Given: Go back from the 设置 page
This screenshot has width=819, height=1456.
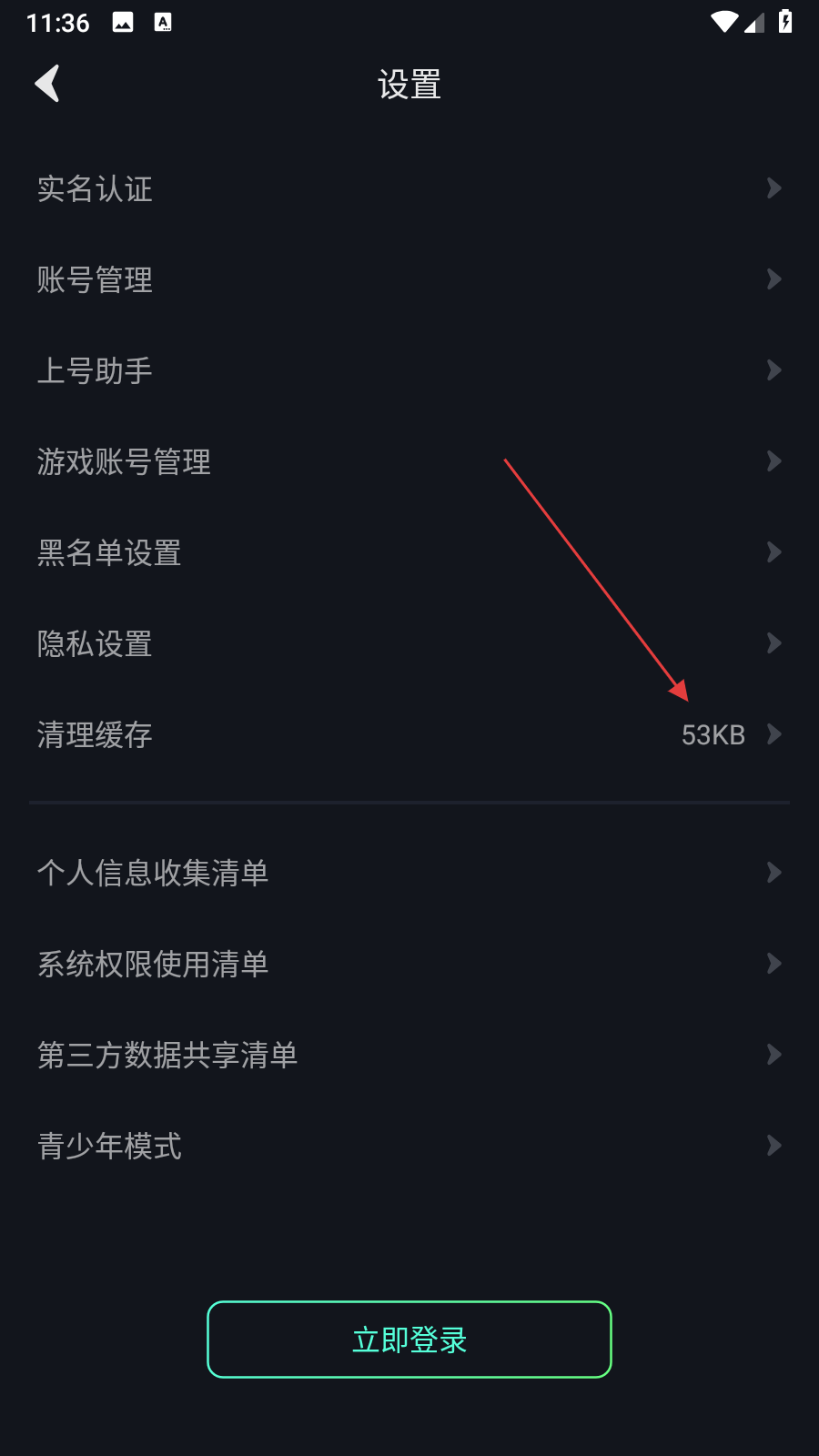Looking at the screenshot, I should (47, 84).
